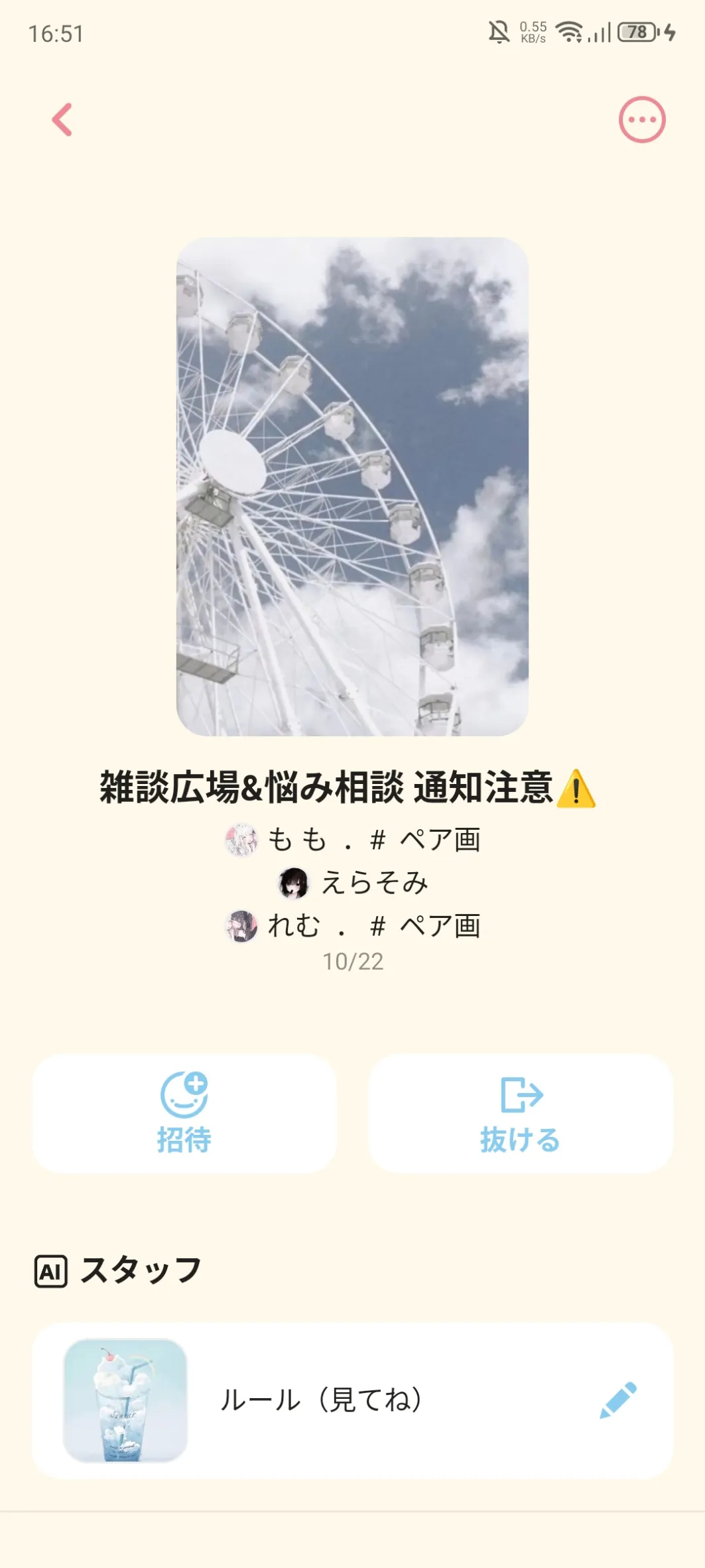The image size is (705, 1568).
Task: Edit the ルール(見てね) staff entry
Action: tap(618, 1400)
